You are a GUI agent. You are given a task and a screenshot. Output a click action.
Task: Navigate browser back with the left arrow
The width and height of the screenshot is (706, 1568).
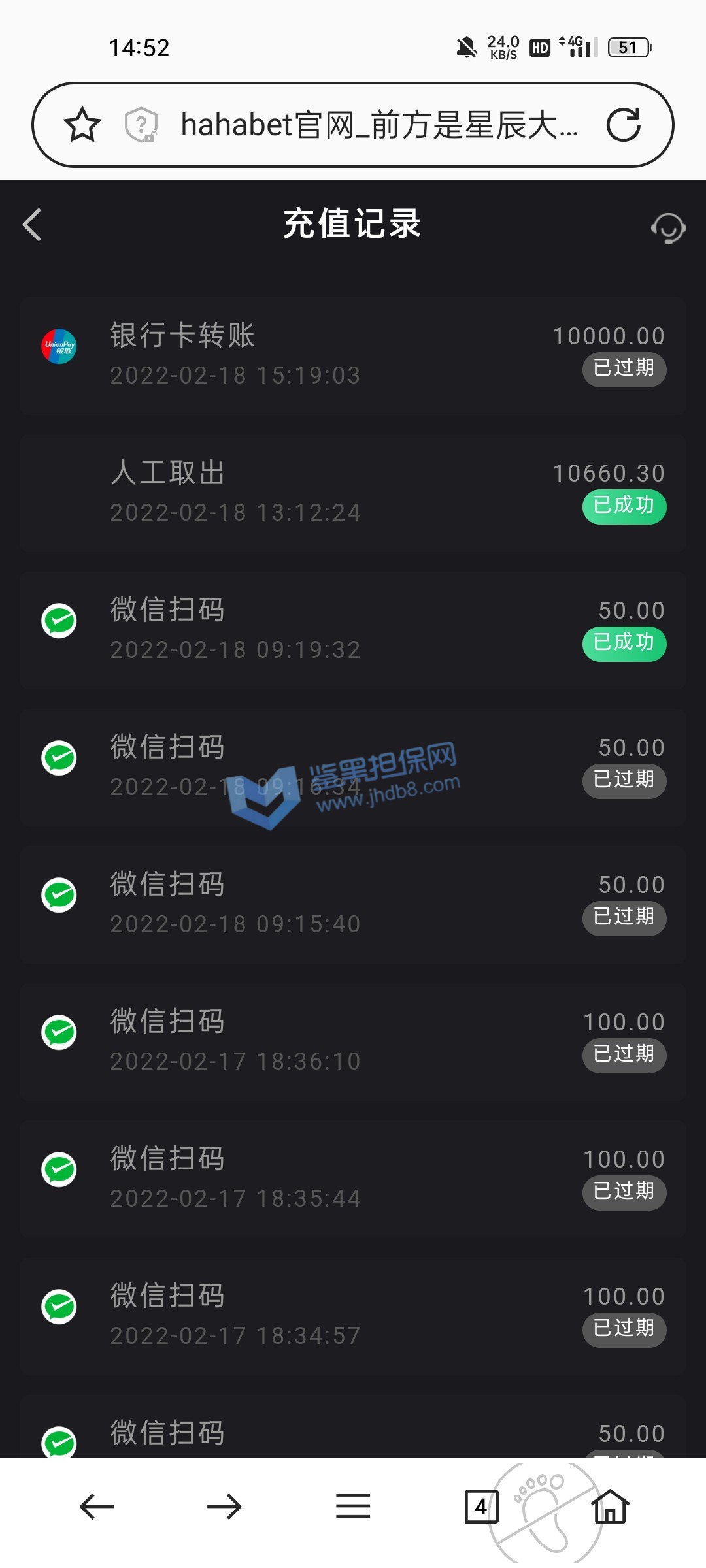pos(97,1507)
